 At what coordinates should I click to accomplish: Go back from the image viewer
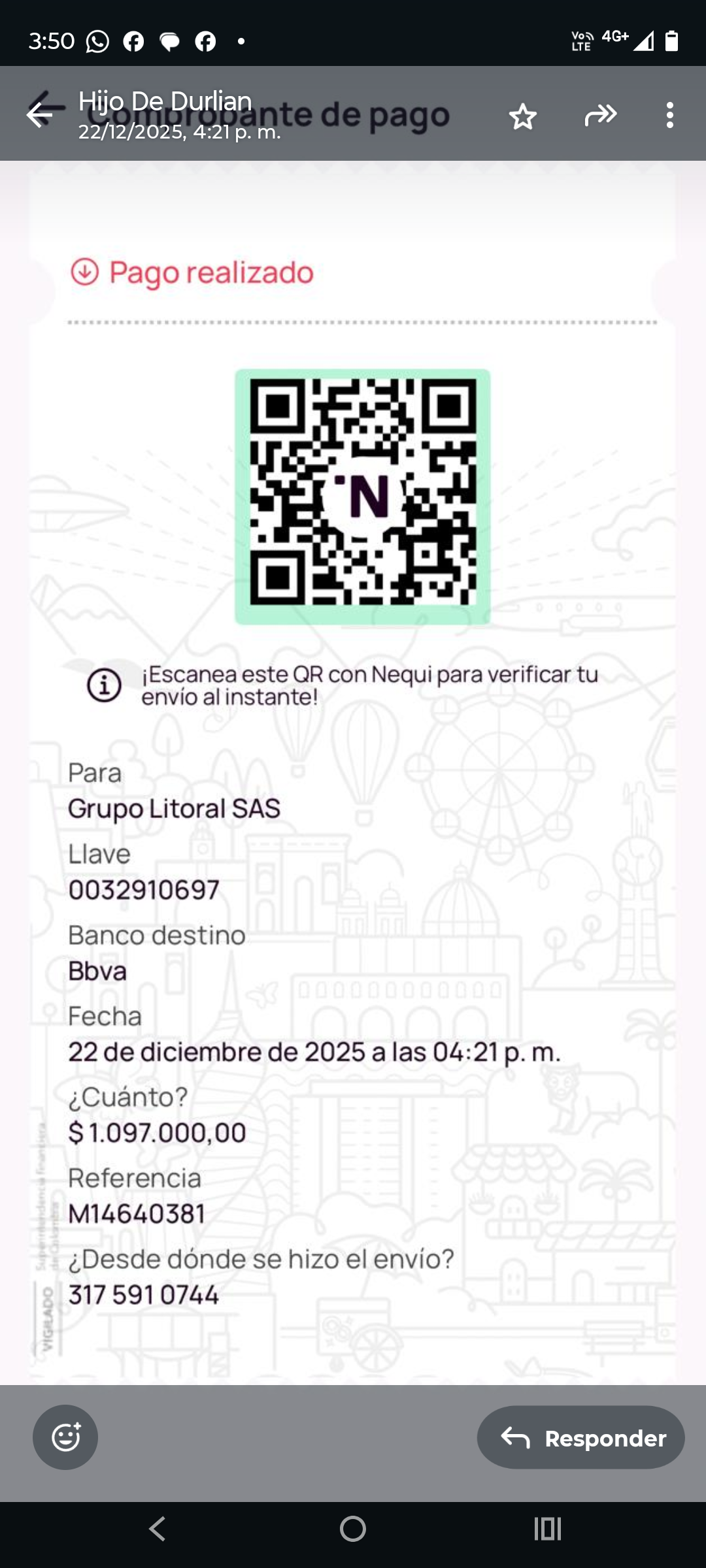click(43, 114)
